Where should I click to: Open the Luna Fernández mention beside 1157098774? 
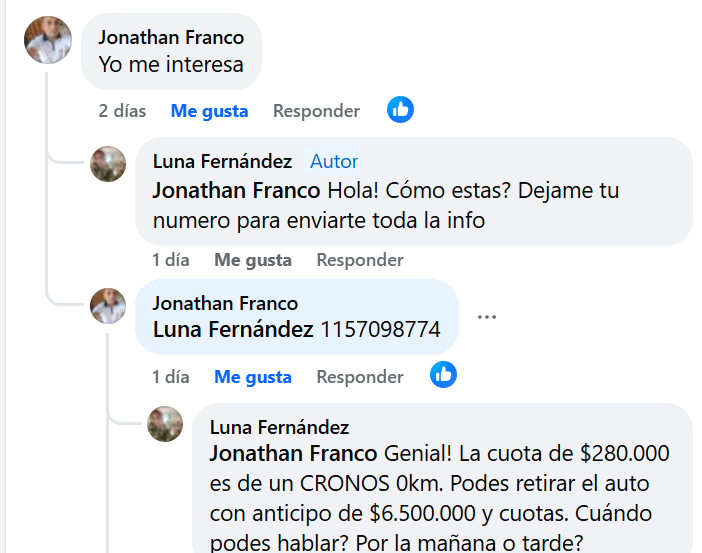coord(233,329)
